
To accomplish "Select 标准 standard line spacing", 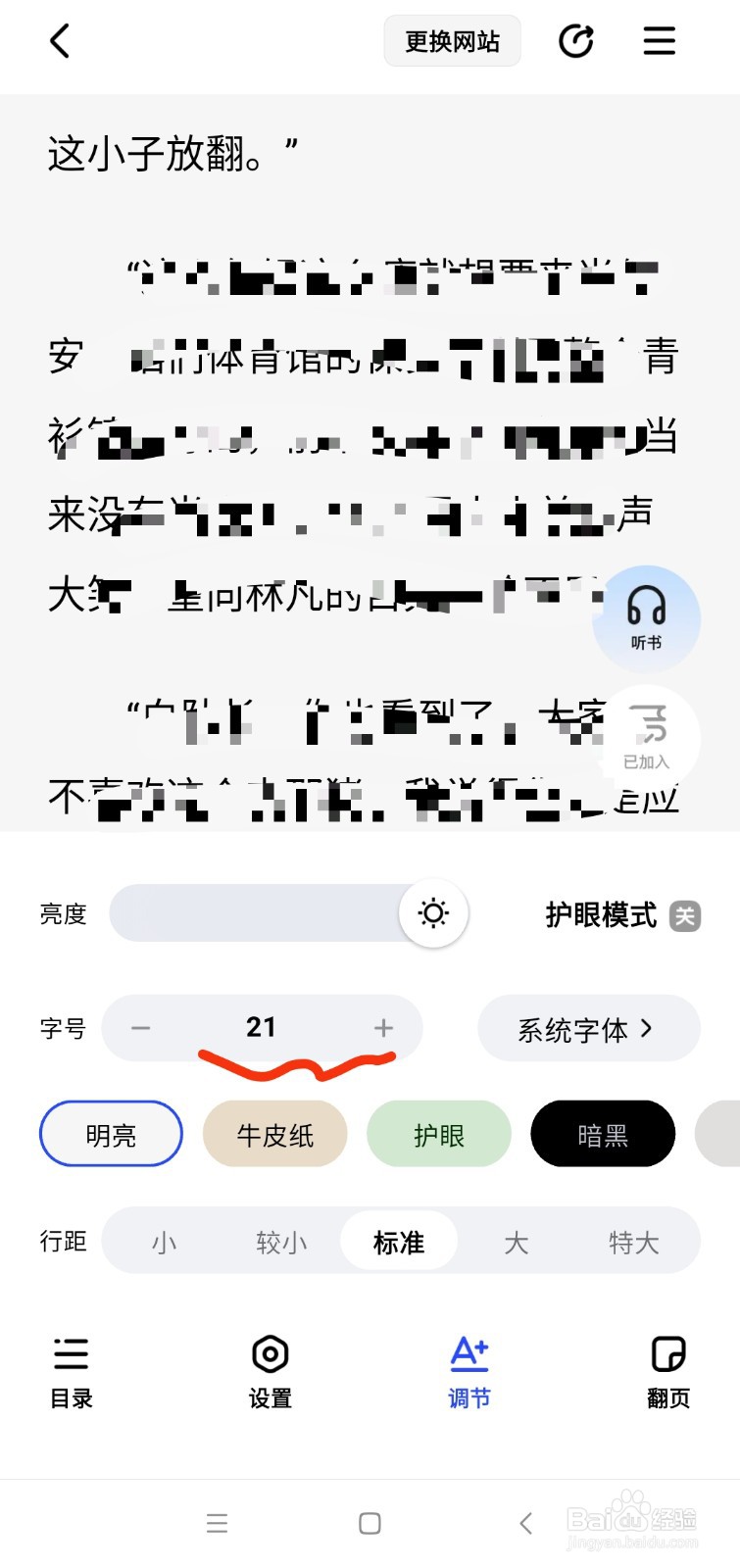I will click(x=399, y=1241).
